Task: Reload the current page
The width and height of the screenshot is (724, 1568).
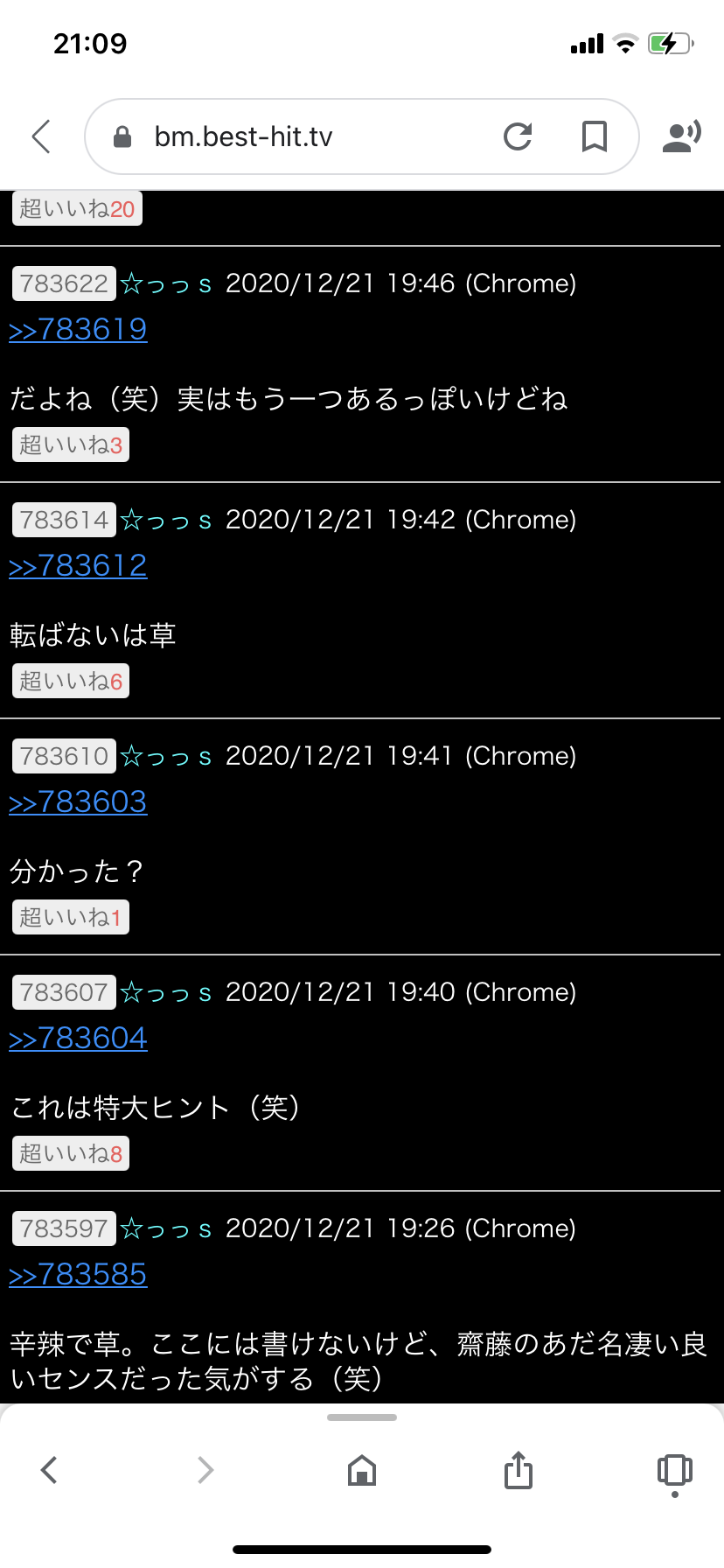Action: click(x=518, y=136)
